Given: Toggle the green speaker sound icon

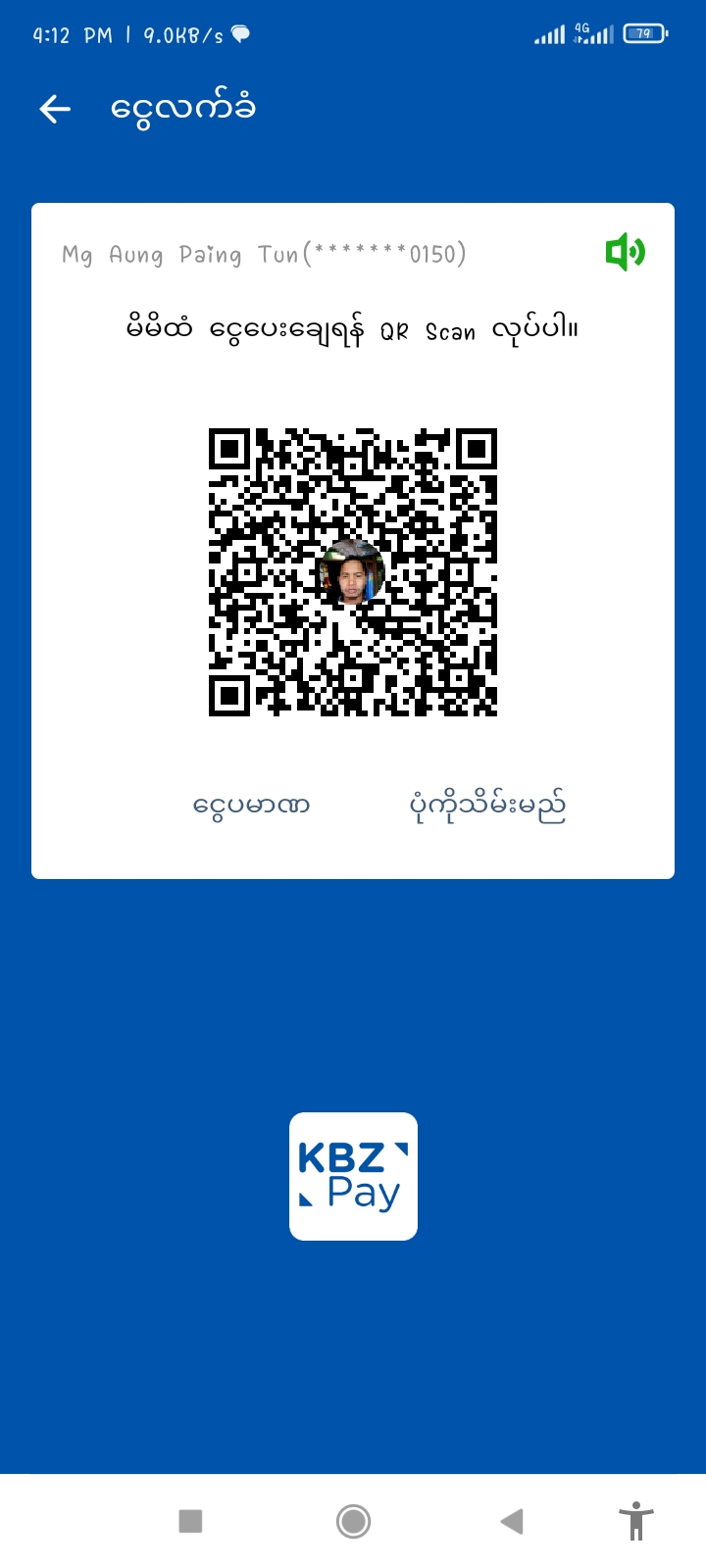Looking at the screenshot, I should pos(625,253).
